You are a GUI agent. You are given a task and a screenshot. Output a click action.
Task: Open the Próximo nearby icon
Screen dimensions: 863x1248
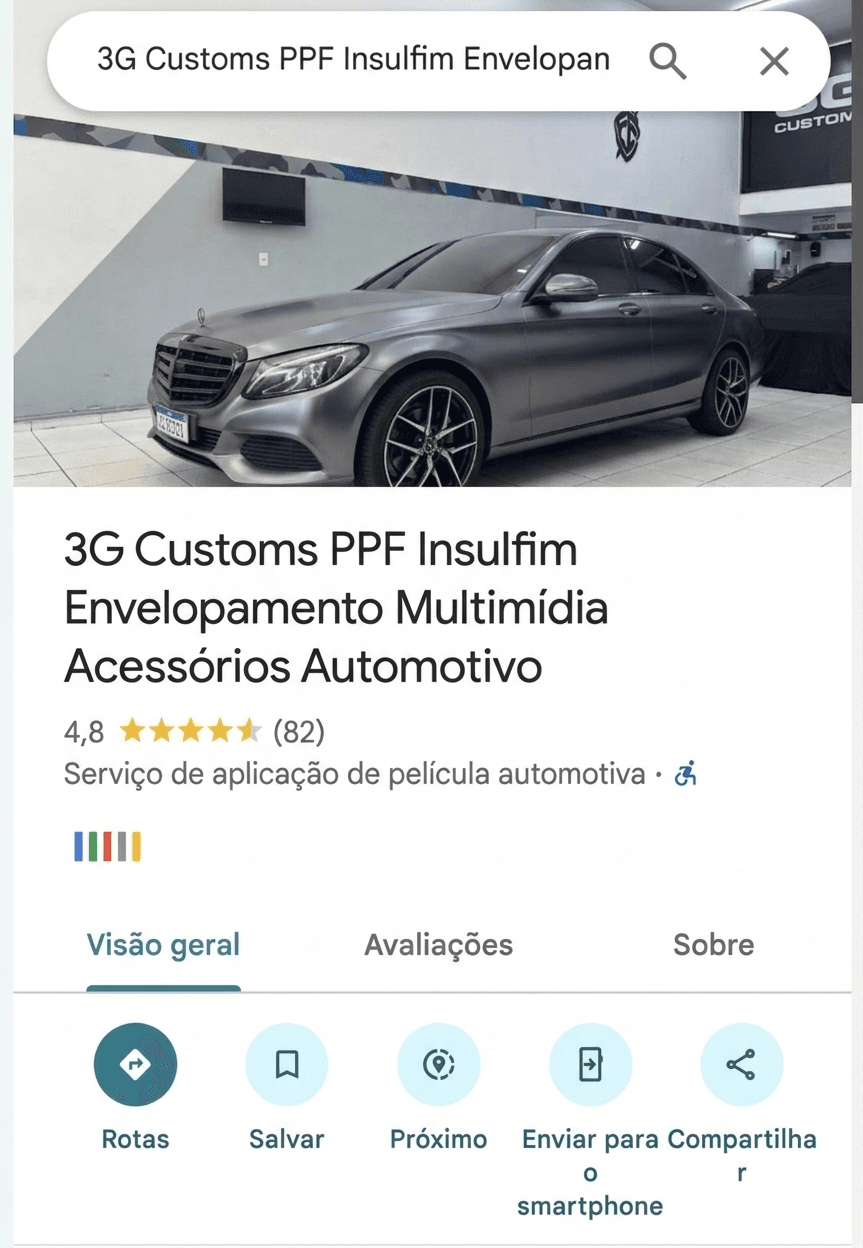click(438, 1064)
